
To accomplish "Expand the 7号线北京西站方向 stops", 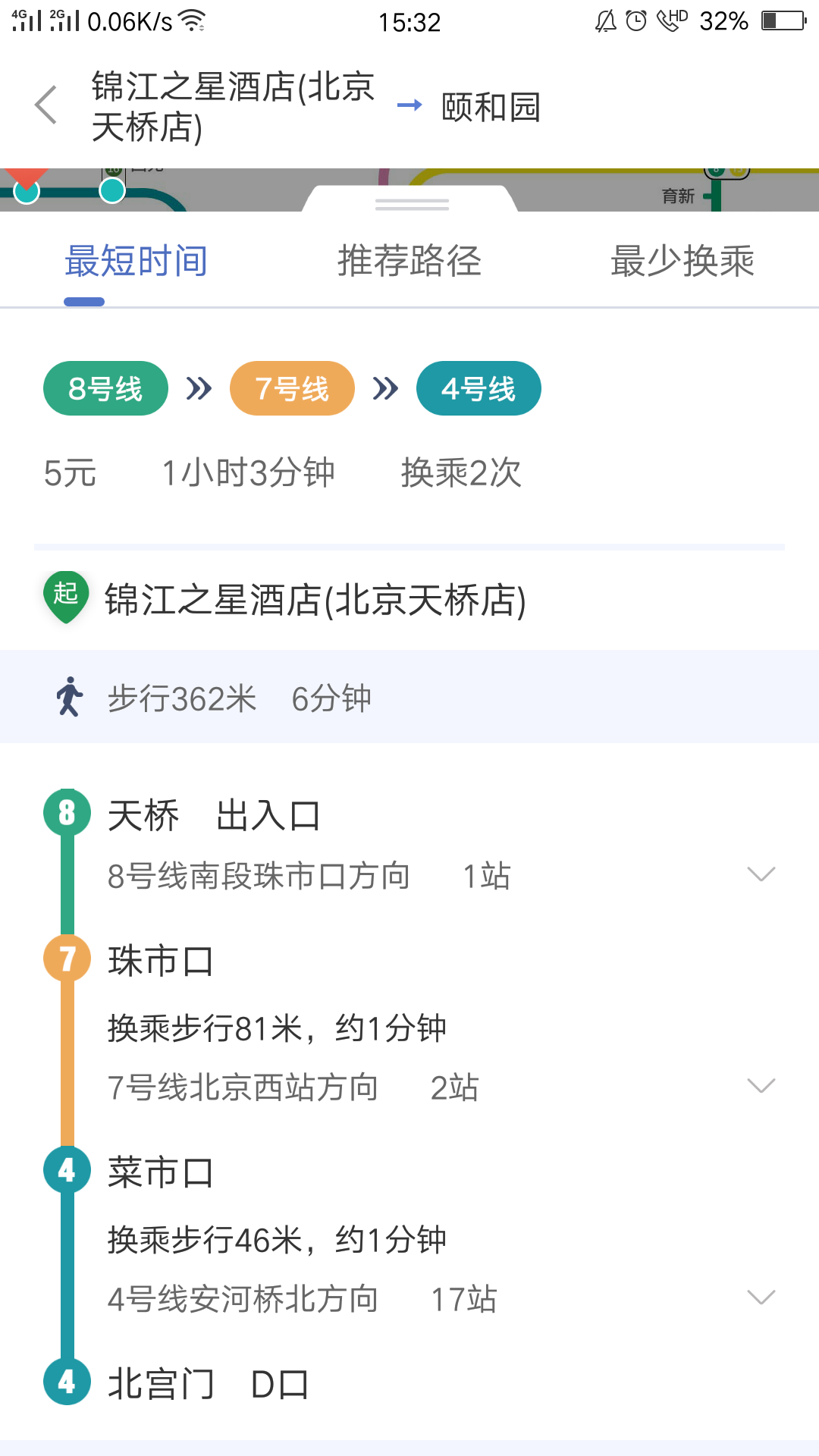I will coord(761,1086).
